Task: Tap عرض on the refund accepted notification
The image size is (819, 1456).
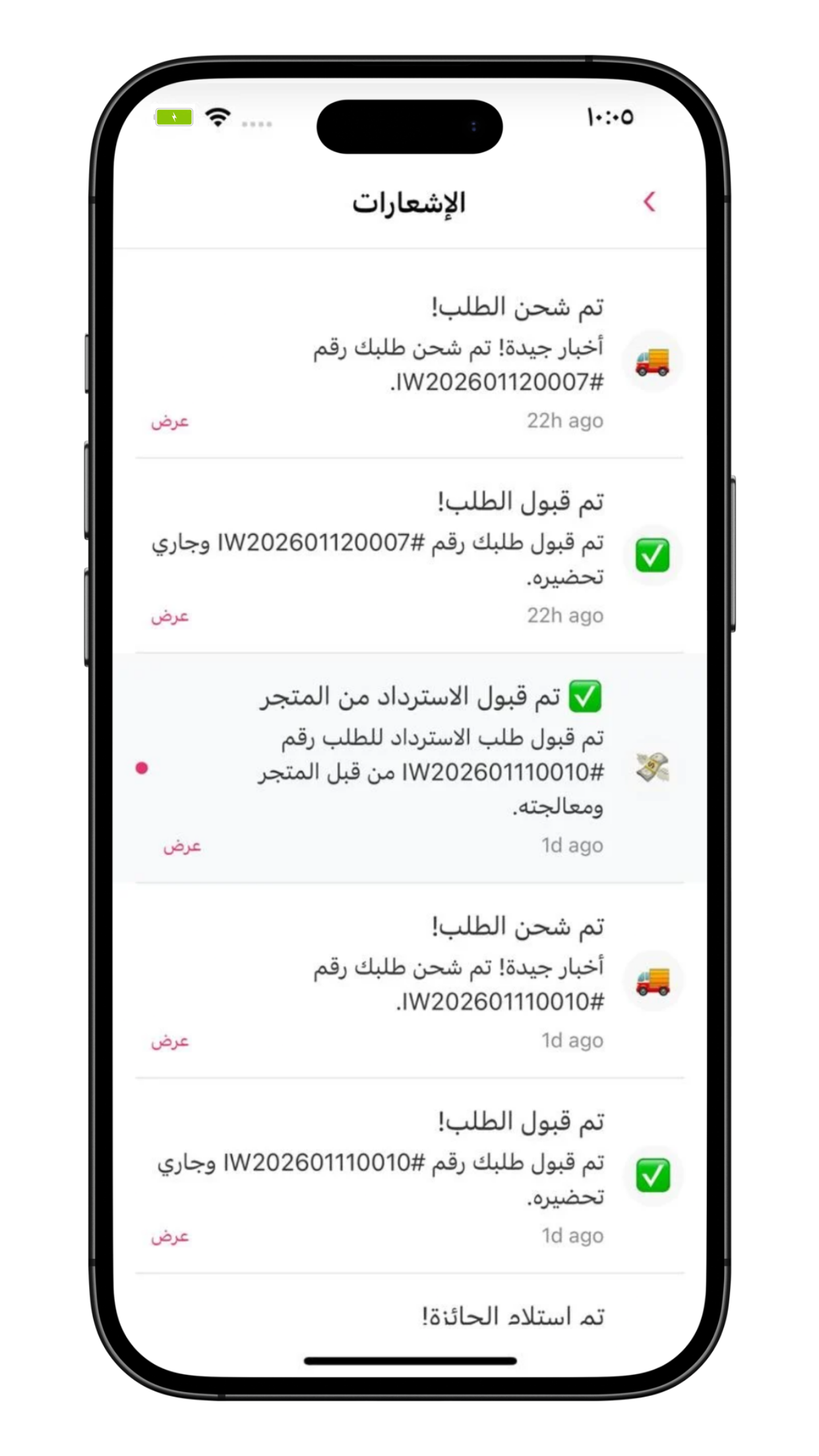Action: [182, 845]
